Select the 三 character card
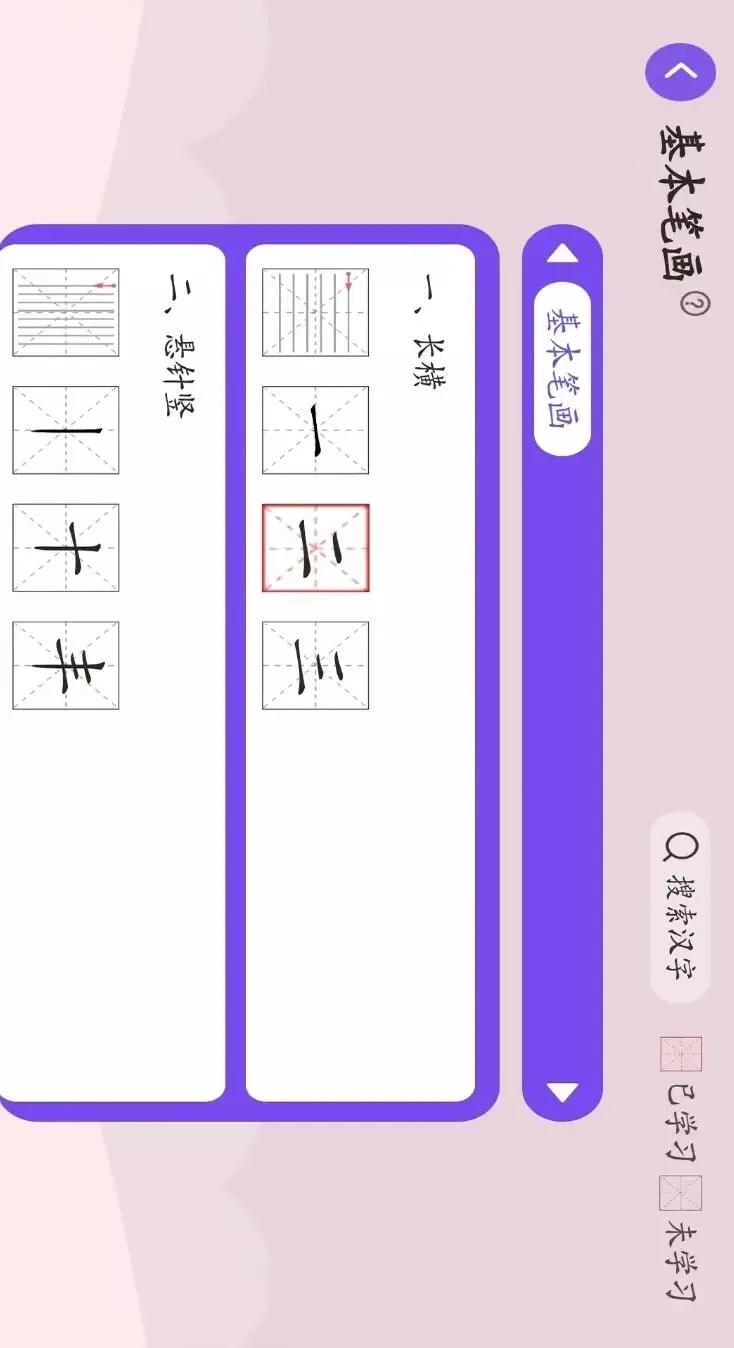Image resolution: width=734 pixels, height=1348 pixels. (314, 665)
